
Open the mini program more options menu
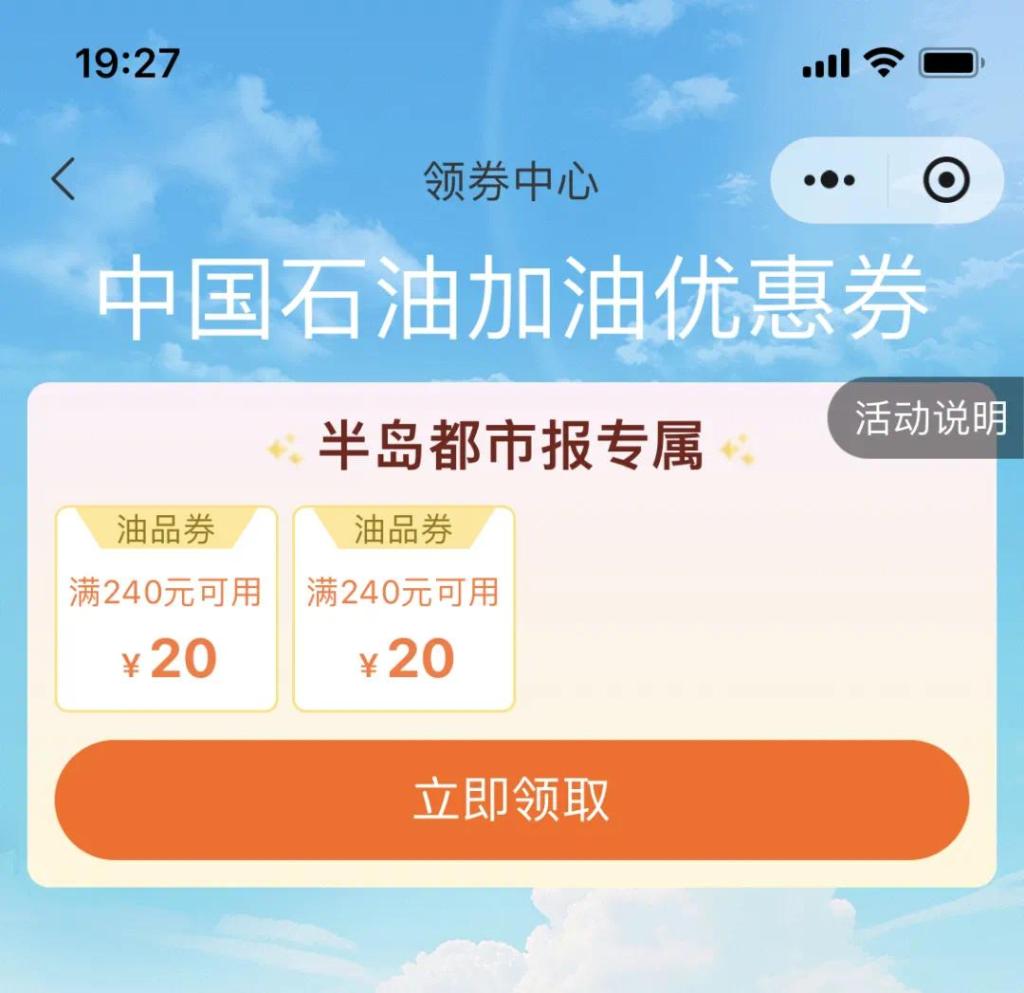coord(829,181)
